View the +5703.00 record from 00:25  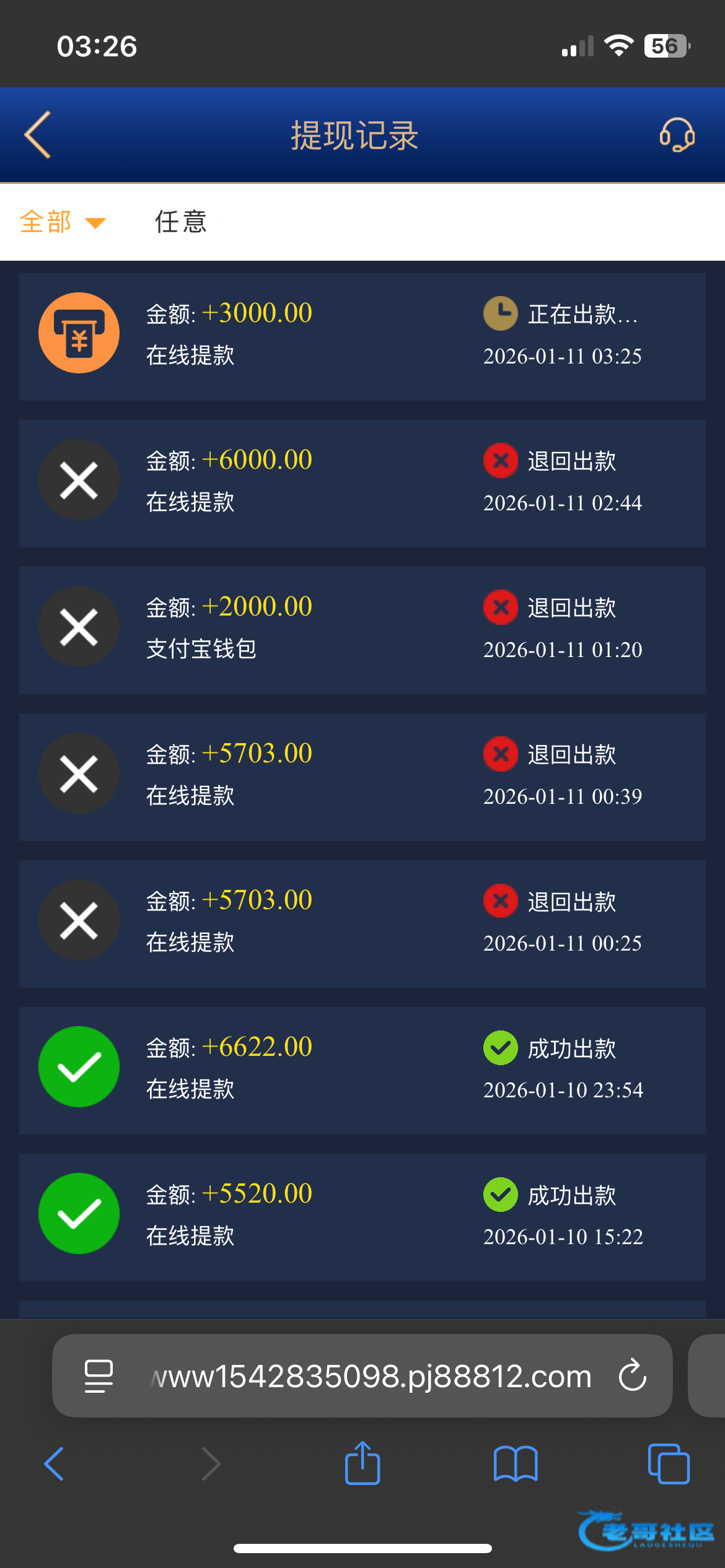coord(362,923)
